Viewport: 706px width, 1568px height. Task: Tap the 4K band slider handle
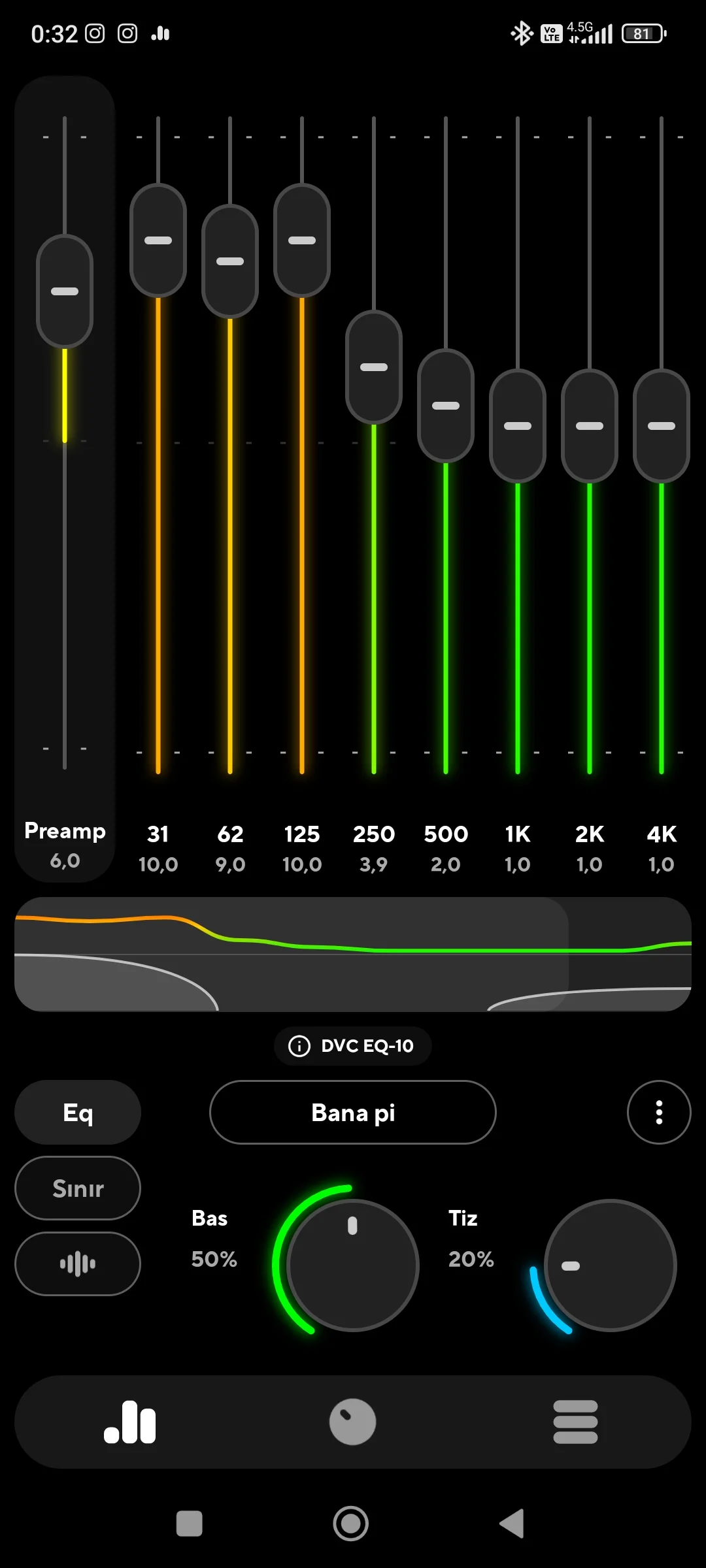pyautogui.click(x=662, y=426)
